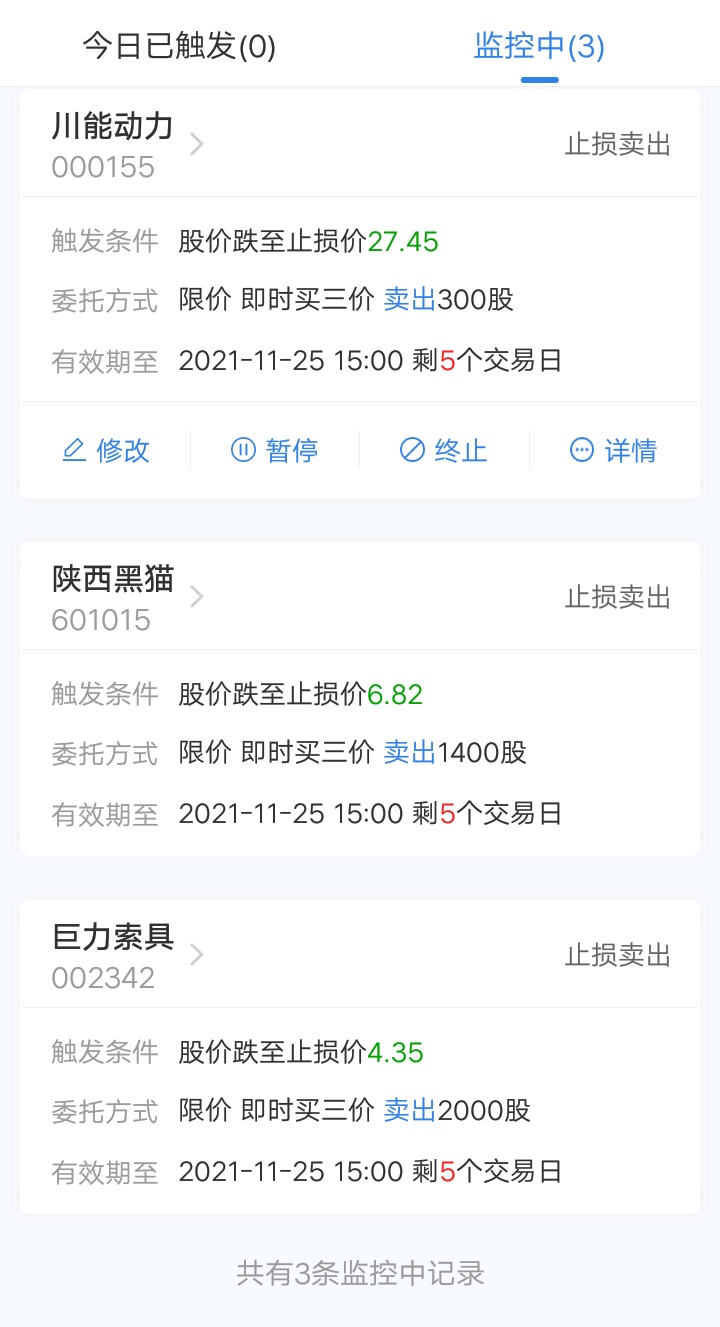Open 陕西黑猫 stock chevron
Image resolution: width=720 pixels, height=1327 pixels.
[x=197, y=597]
